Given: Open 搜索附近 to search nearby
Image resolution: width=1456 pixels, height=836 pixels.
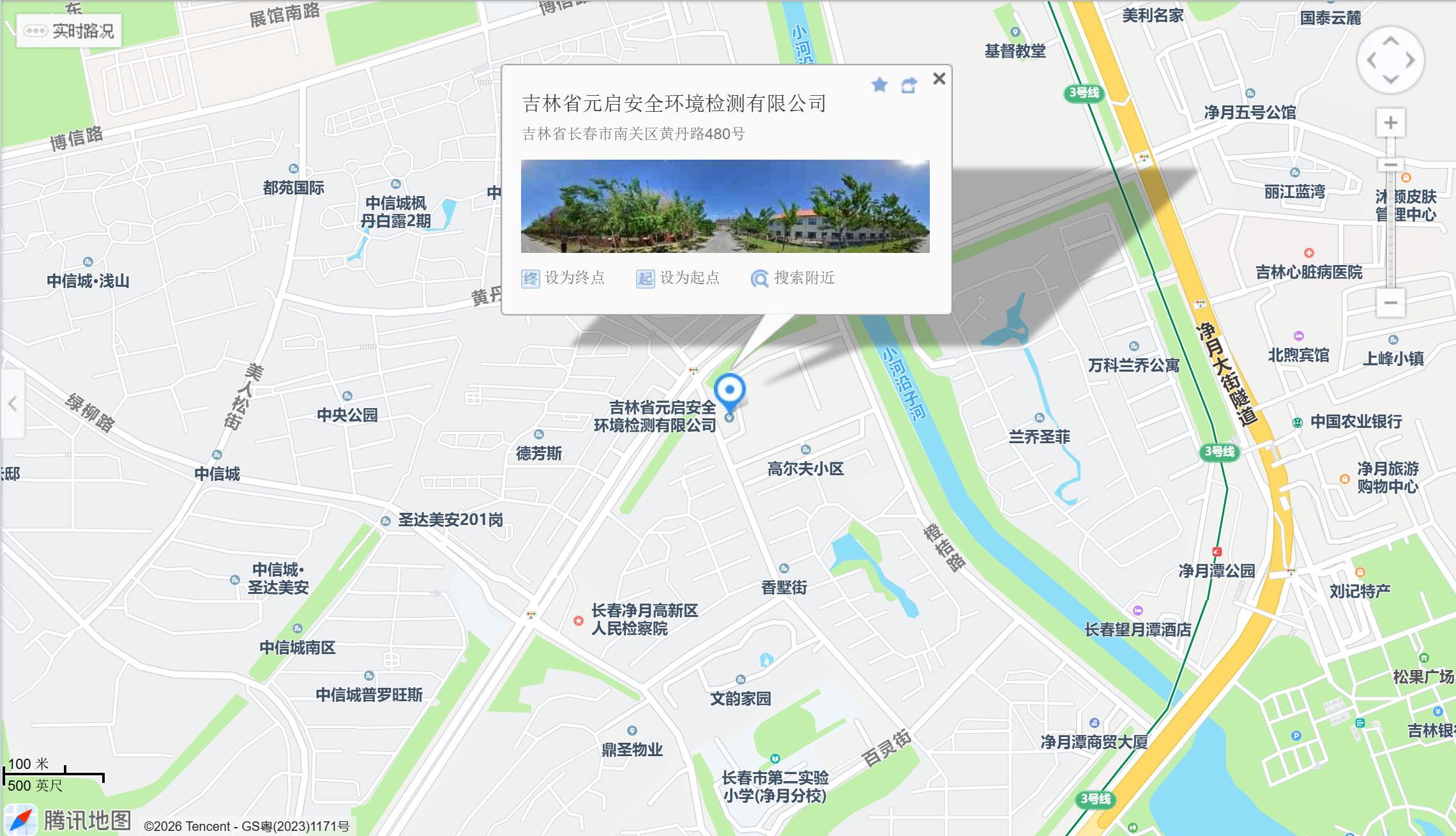Looking at the screenshot, I should pos(793,278).
